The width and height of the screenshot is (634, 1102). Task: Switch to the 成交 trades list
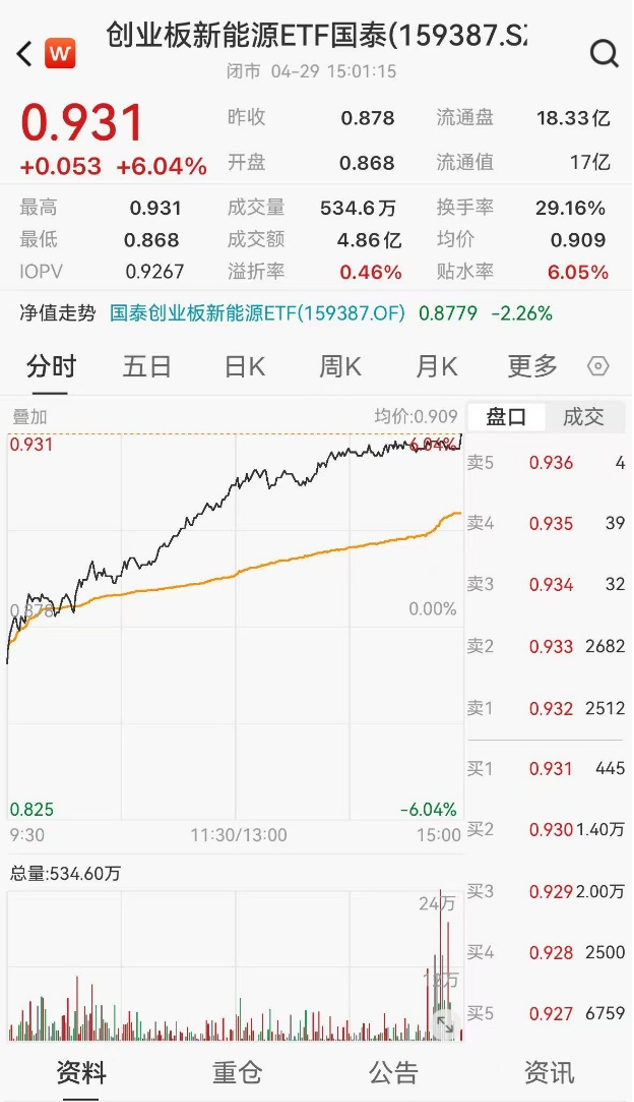click(x=584, y=417)
